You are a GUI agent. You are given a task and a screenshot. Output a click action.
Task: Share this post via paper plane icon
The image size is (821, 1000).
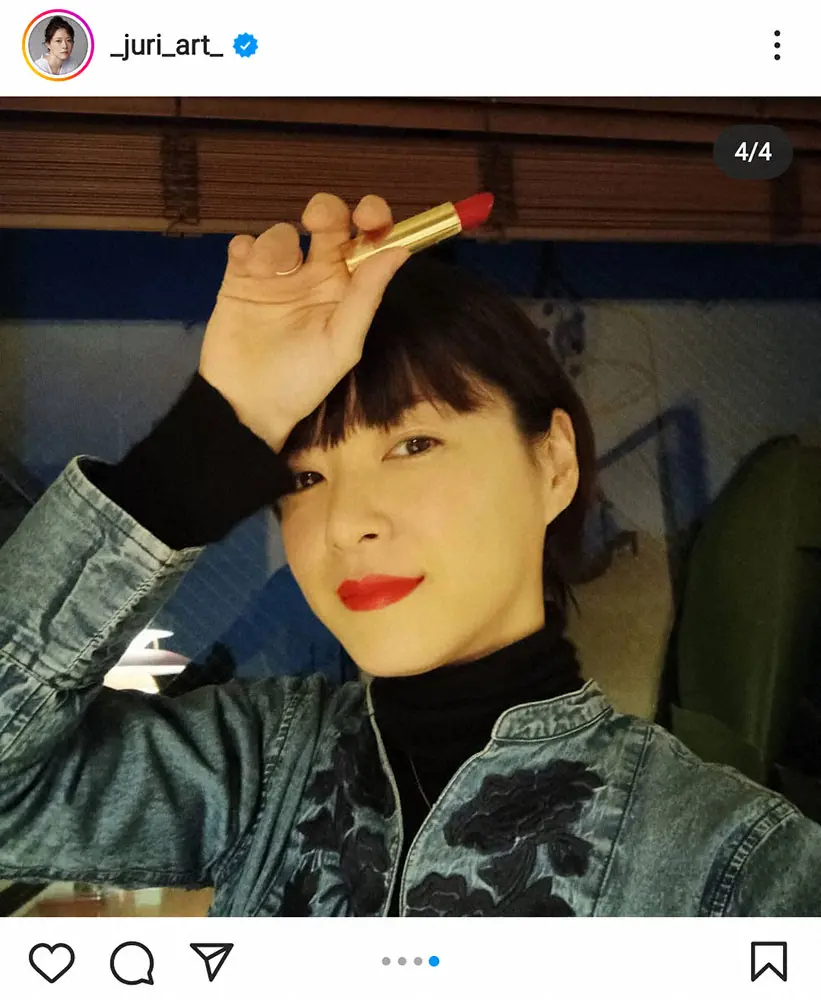click(x=211, y=961)
